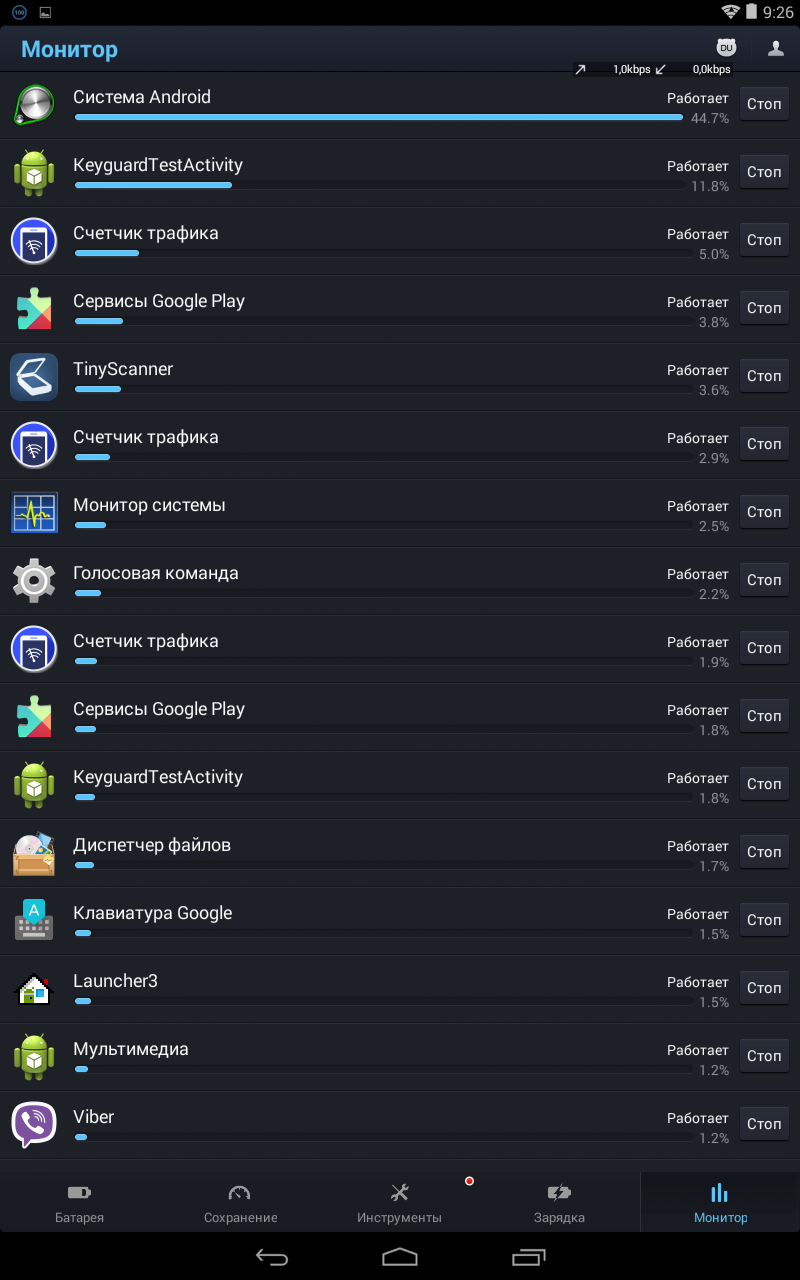Open the user profile icon
The width and height of the screenshot is (800, 1280).
click(775, 48)
